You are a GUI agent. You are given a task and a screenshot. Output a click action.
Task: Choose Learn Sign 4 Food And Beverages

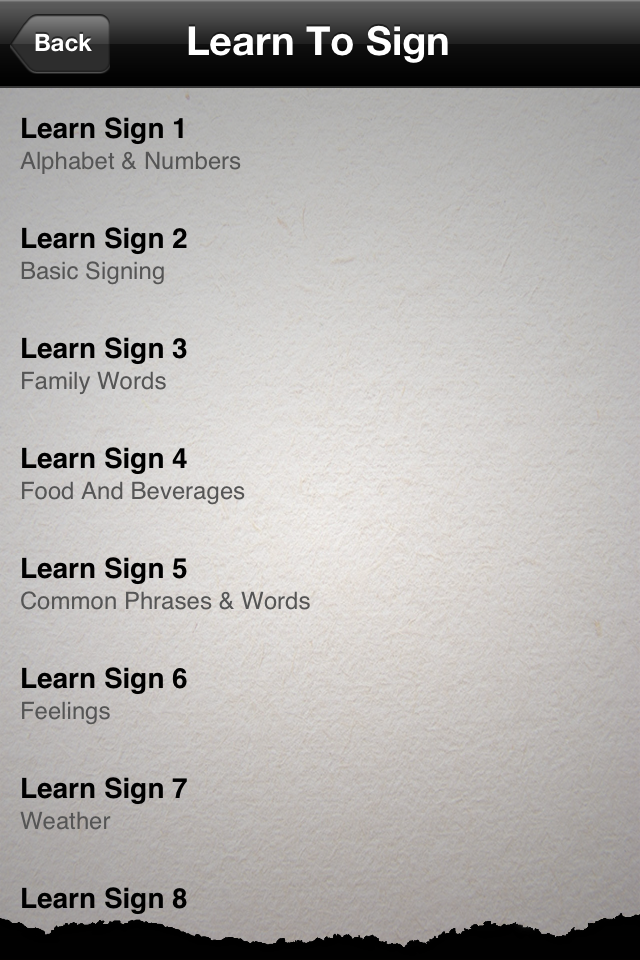pyautogui.click(x=132, y=474)
